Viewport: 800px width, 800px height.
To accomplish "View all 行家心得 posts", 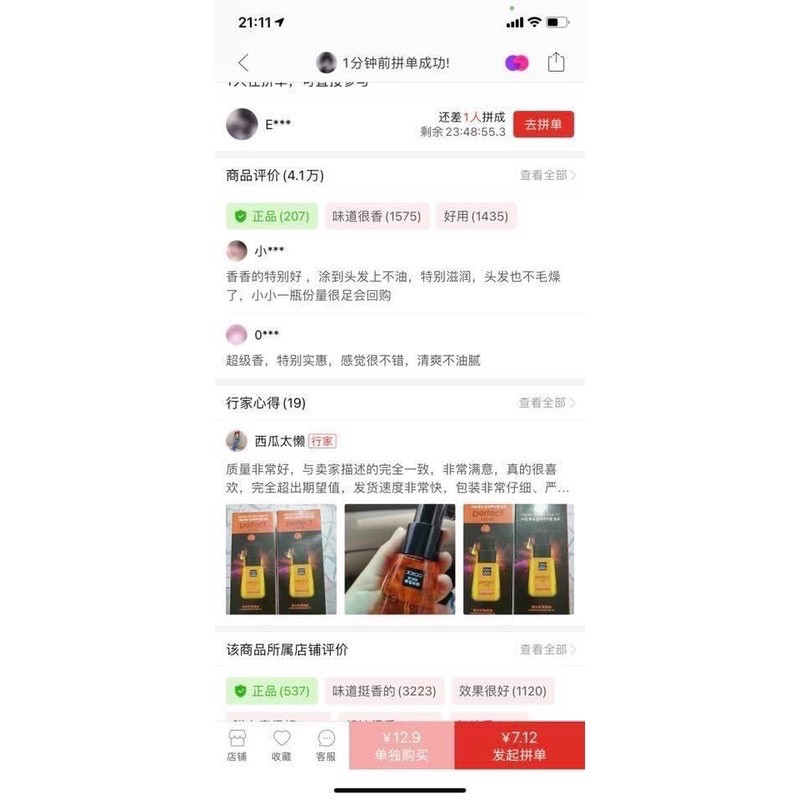I will click(547, 403).
